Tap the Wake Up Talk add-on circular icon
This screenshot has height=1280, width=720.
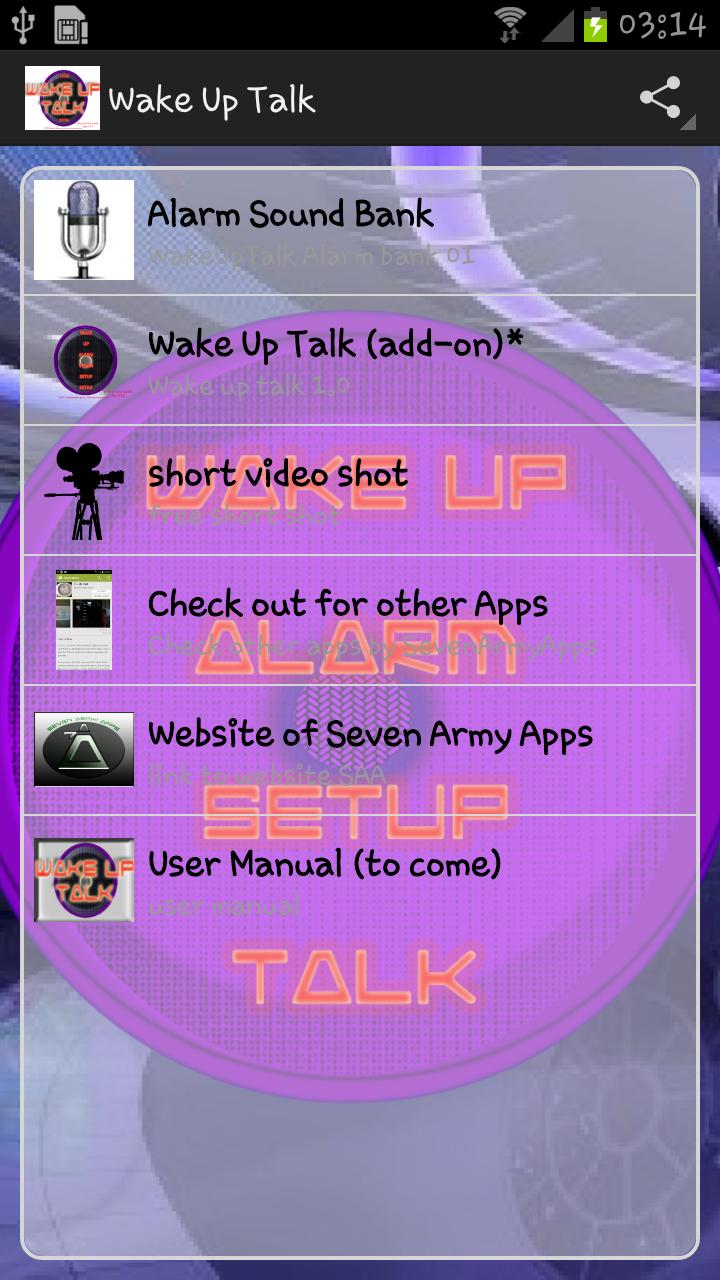click(x=84, y=361)
